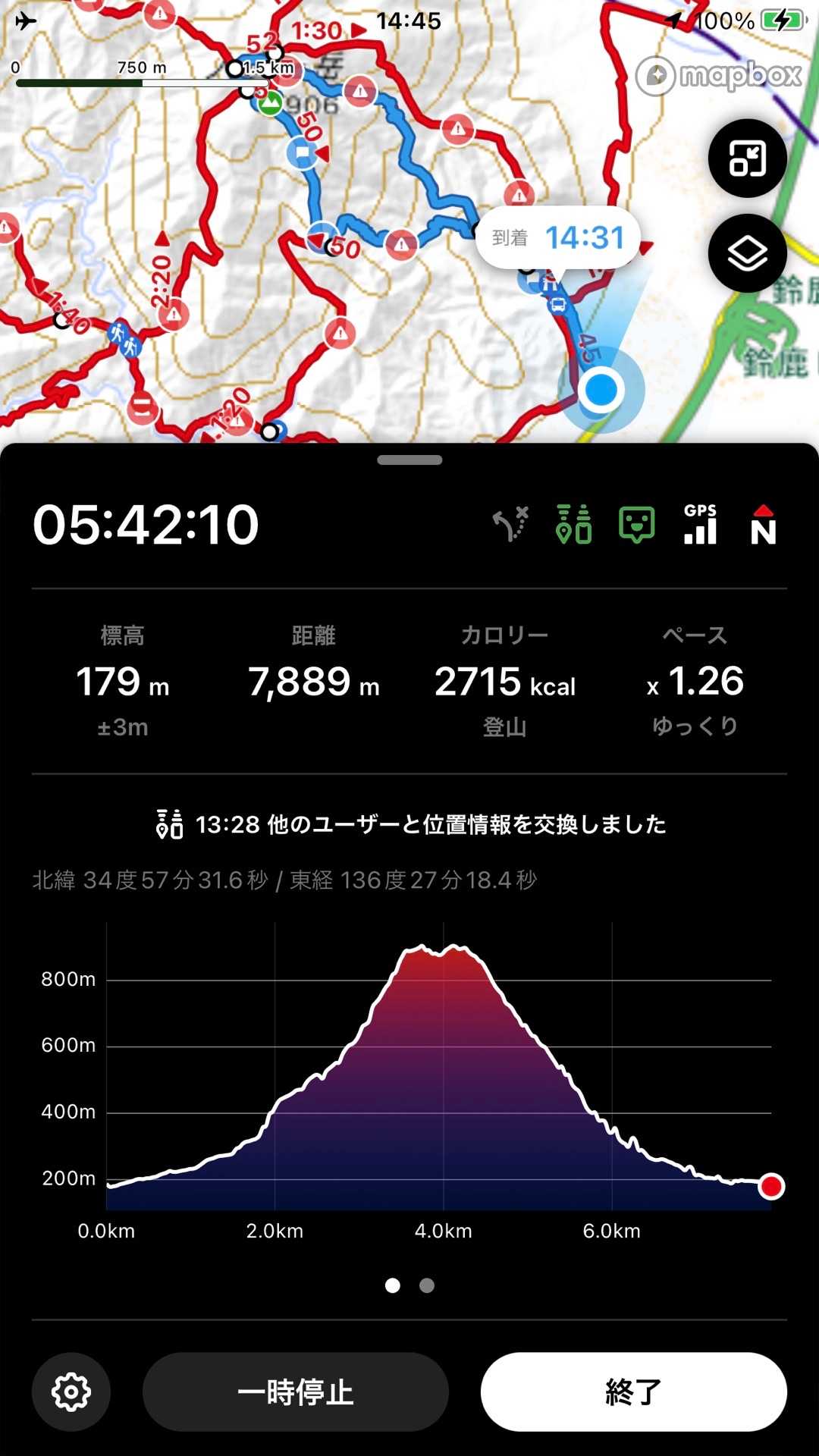This screenshot has width=819, height=1456.
Task: Open the green smiley message icon
Action: pos(636,525)
